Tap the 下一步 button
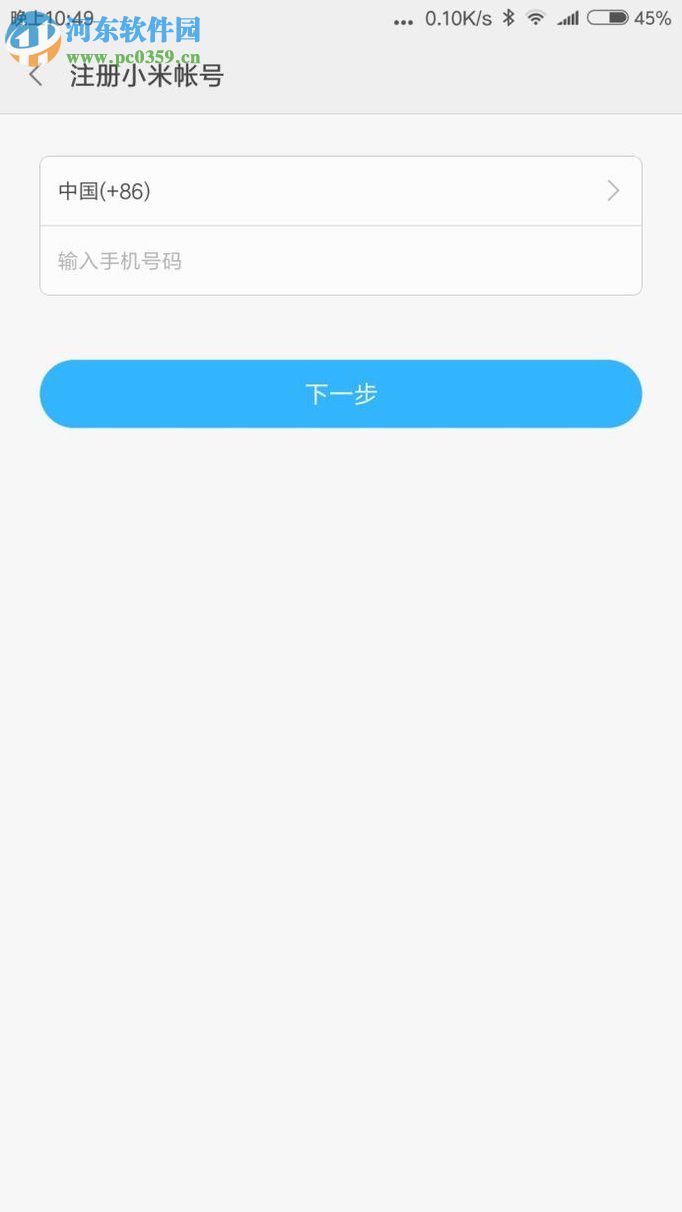 (340, 394)
